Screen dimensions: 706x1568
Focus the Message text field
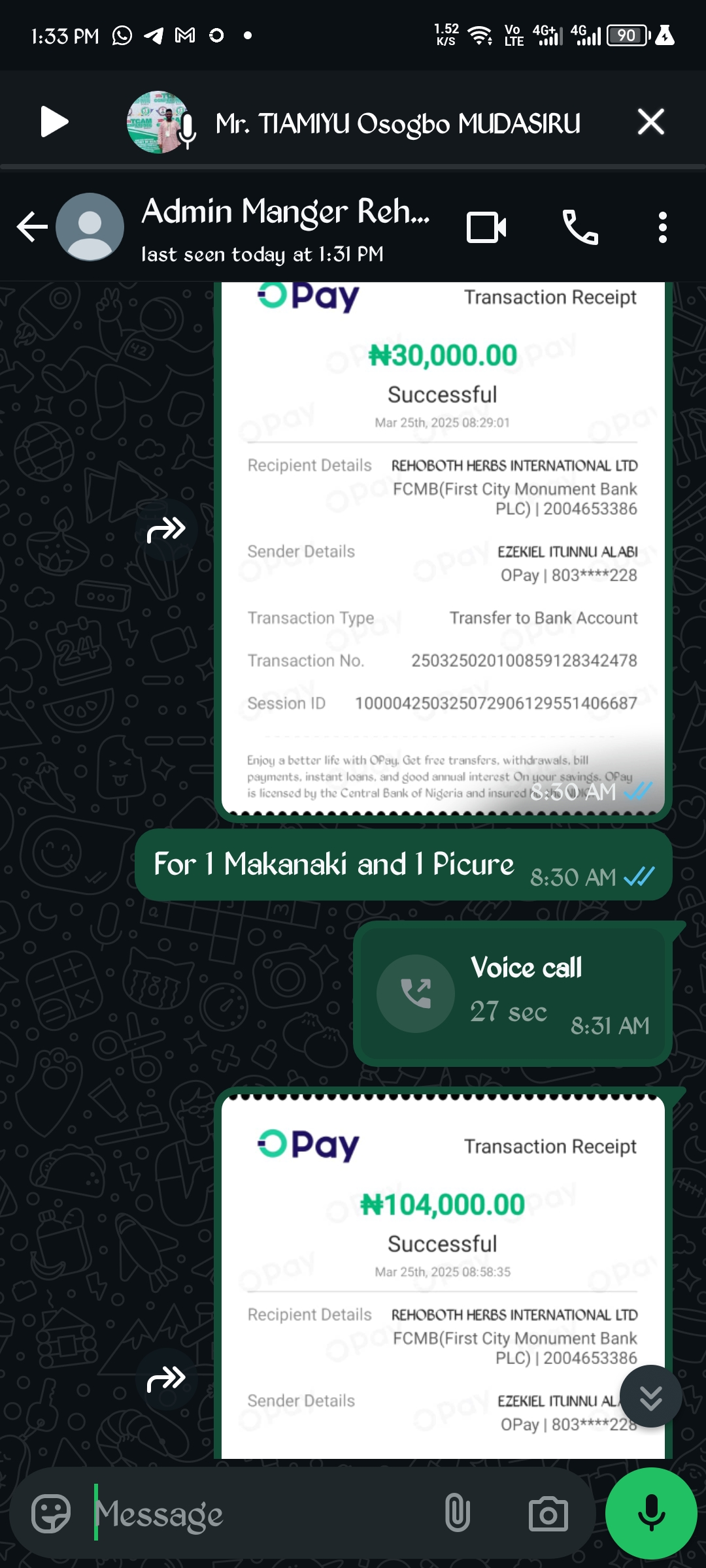261,1513
